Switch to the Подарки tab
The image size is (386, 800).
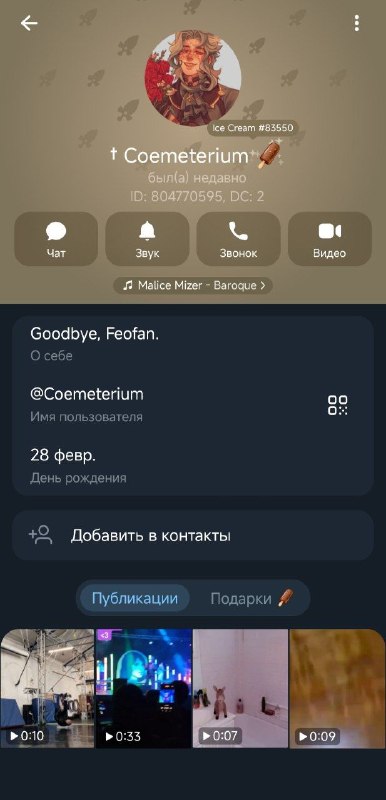(252, 598)
